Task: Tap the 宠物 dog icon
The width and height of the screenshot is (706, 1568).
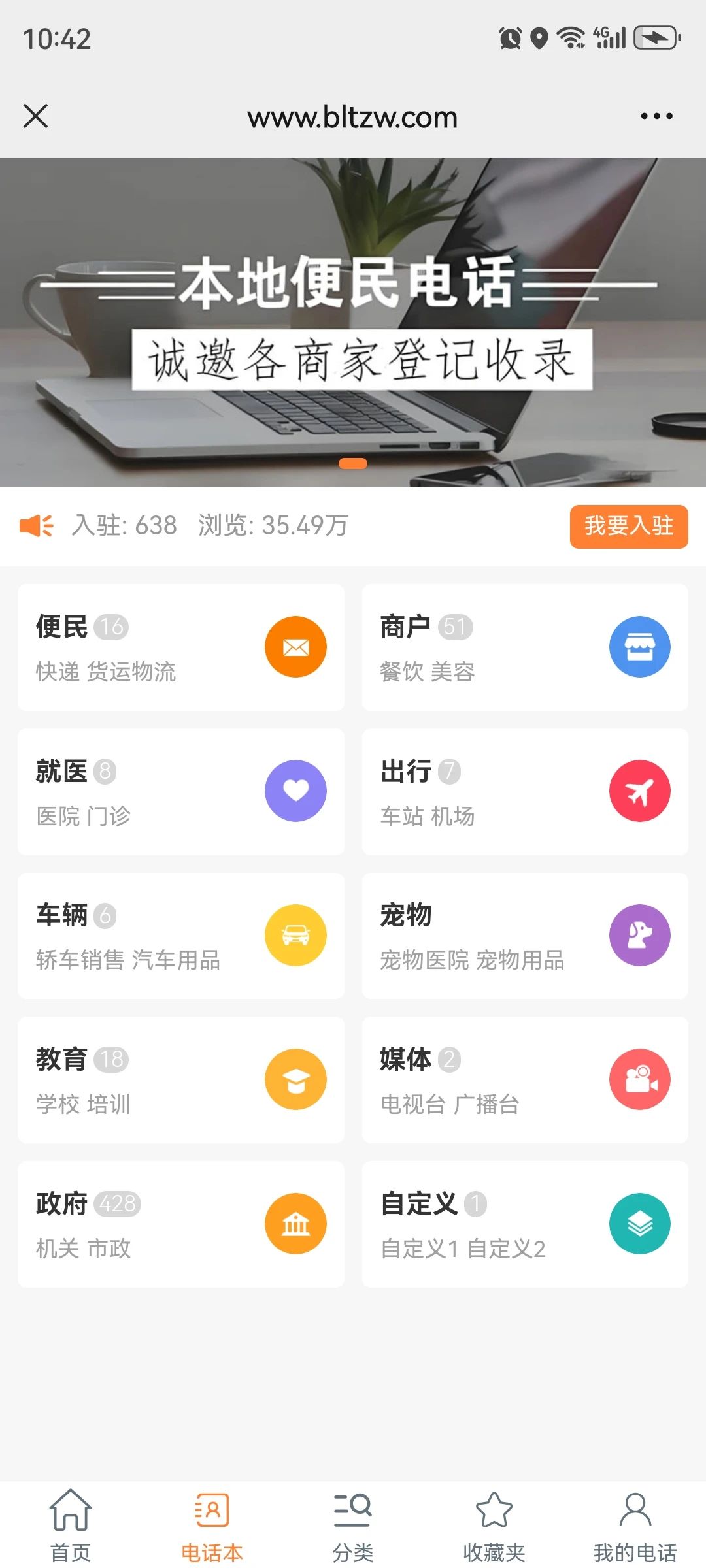Action: point(640,935)
